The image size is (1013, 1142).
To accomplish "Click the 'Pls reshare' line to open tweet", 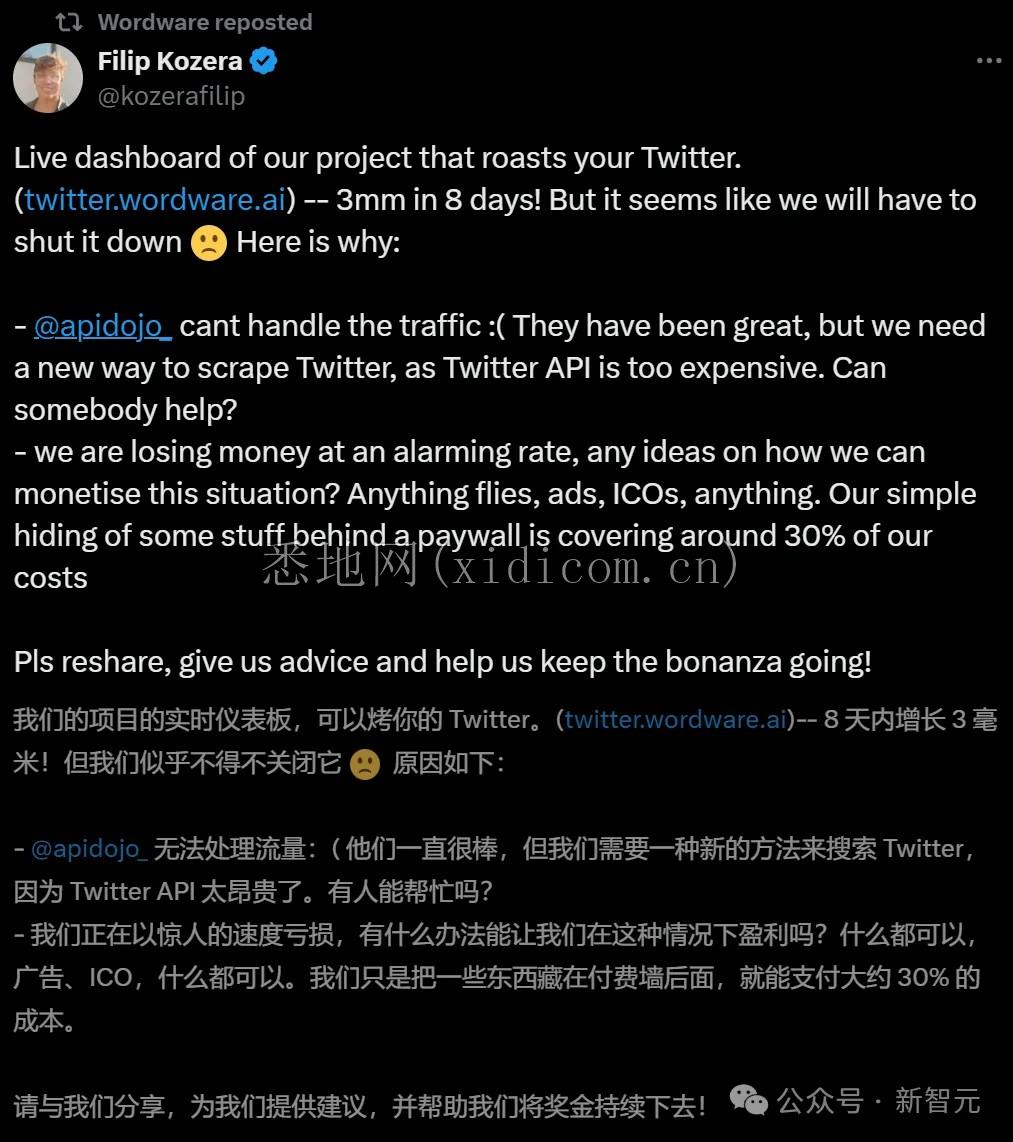I will (442, 661).
